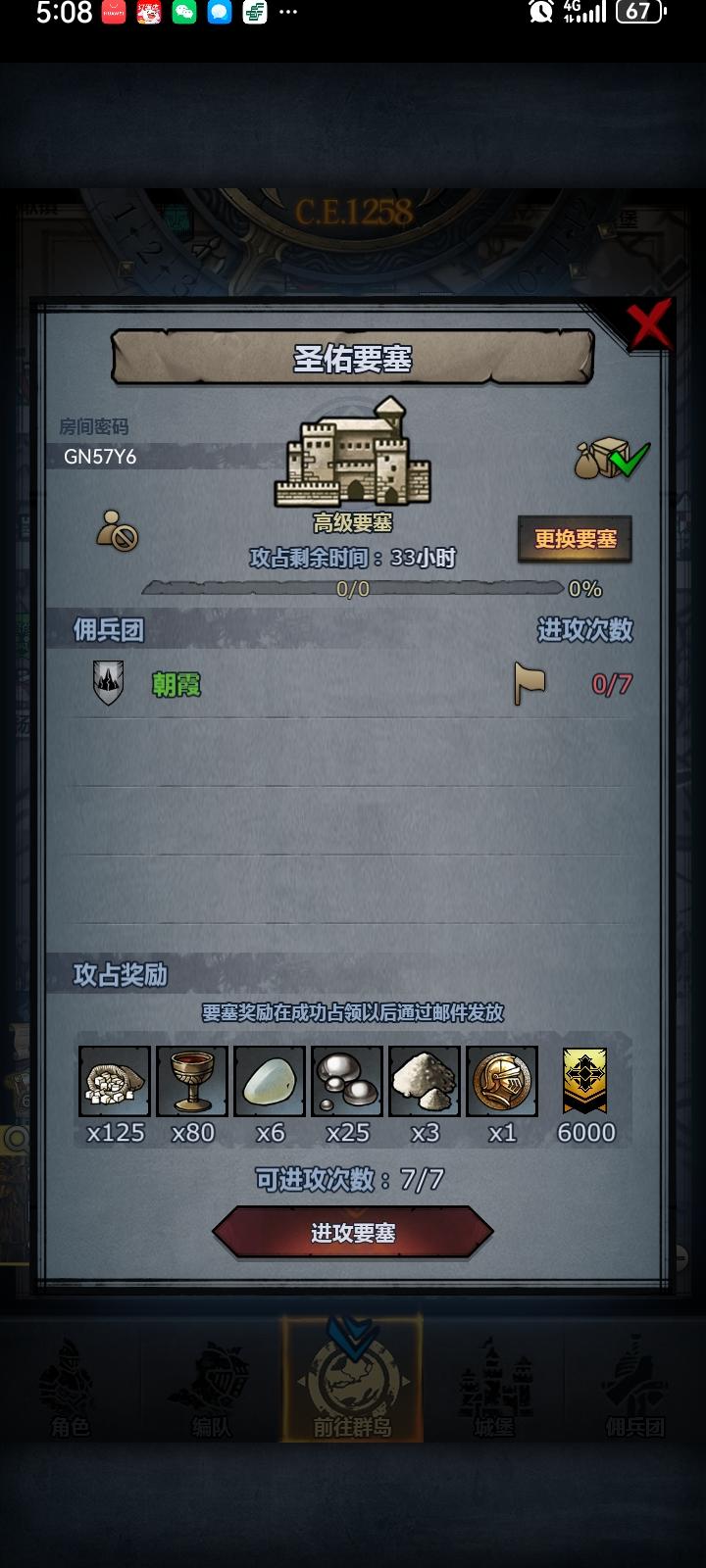The image size is (706, 1568).
Task: Select the goblet x80 reward icon
Action: point(192,1081)
